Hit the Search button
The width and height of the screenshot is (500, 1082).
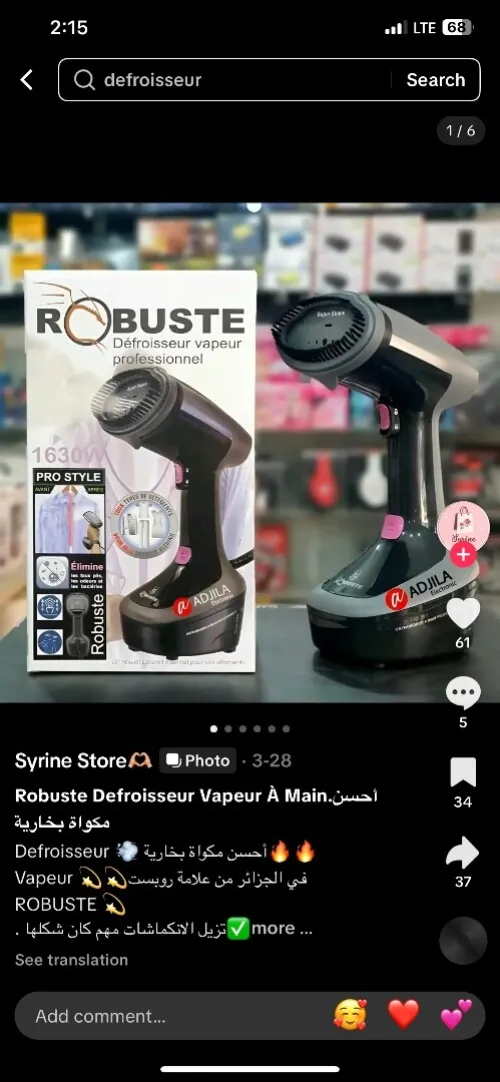435,80
